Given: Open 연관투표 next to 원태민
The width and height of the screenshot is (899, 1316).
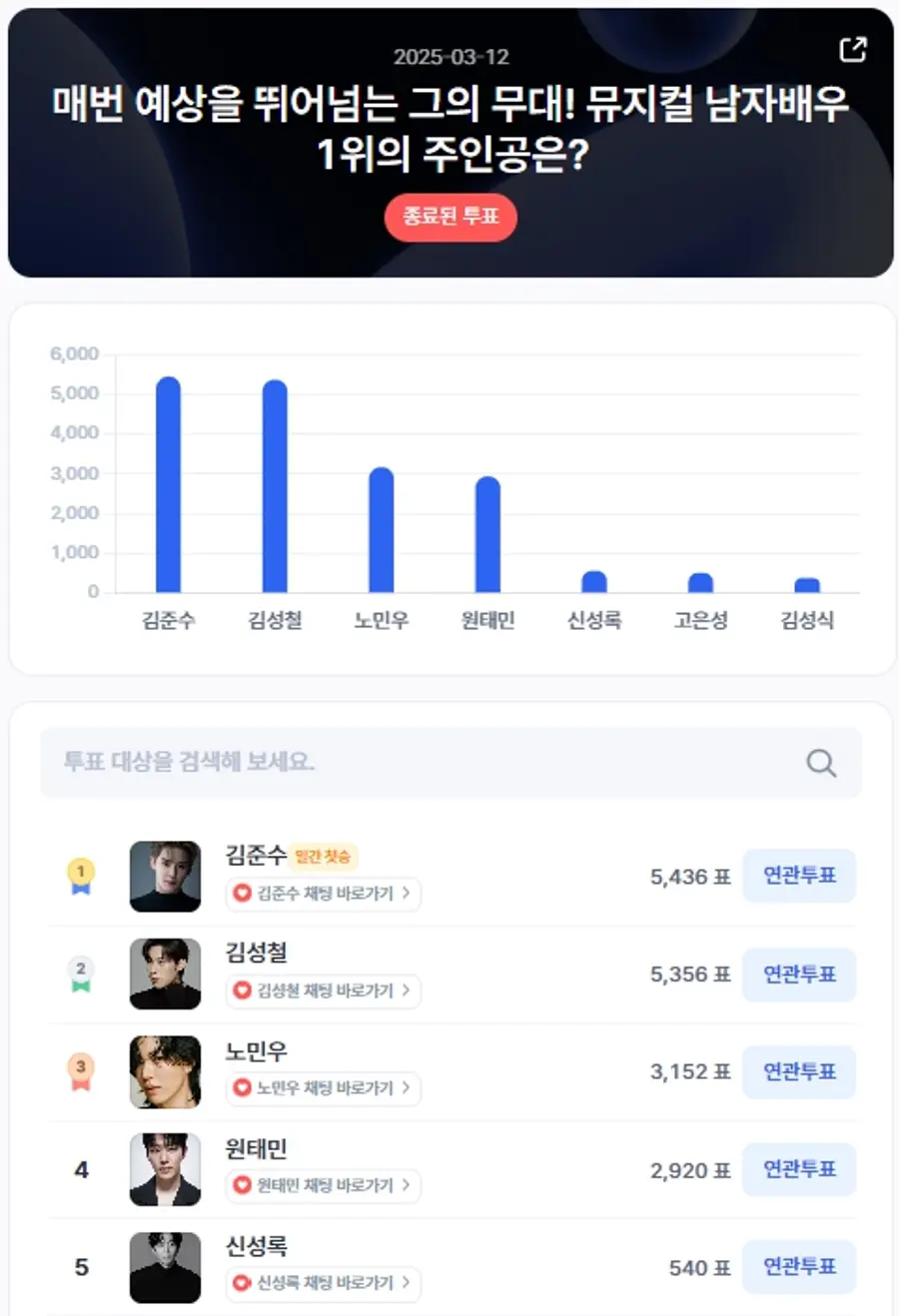Looking at the screenshot, I should point(799,1169).
